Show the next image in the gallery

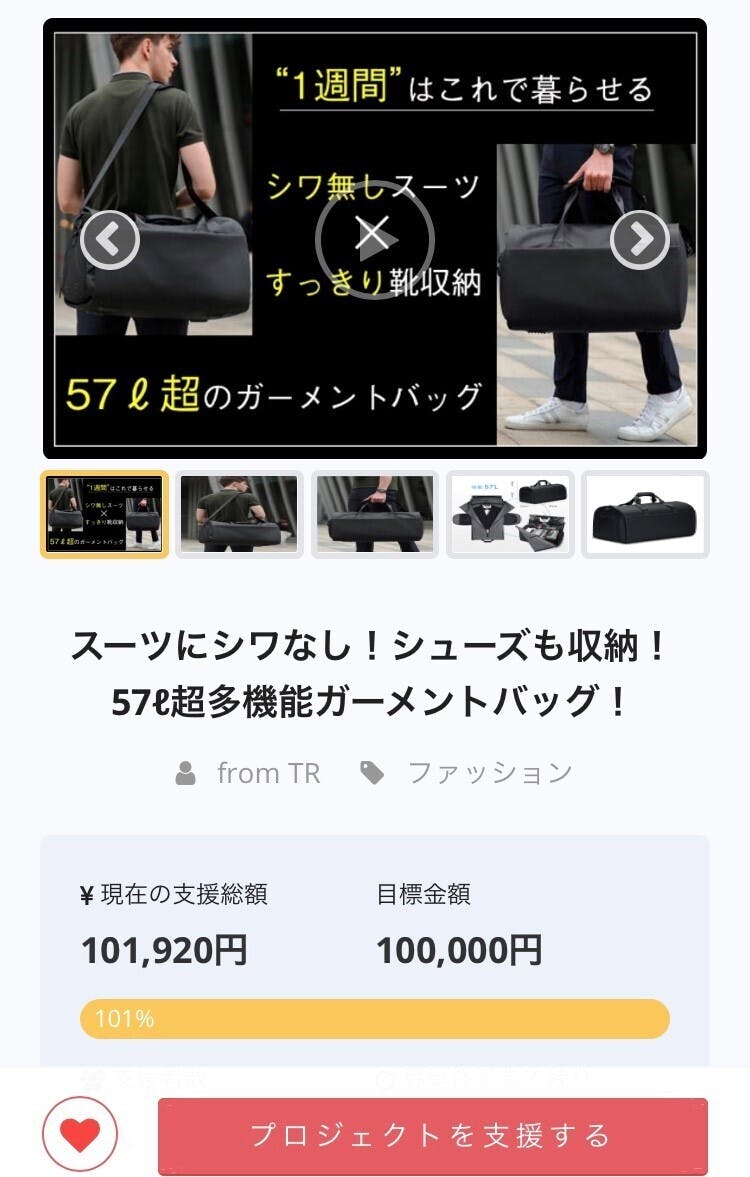[640, 239]
